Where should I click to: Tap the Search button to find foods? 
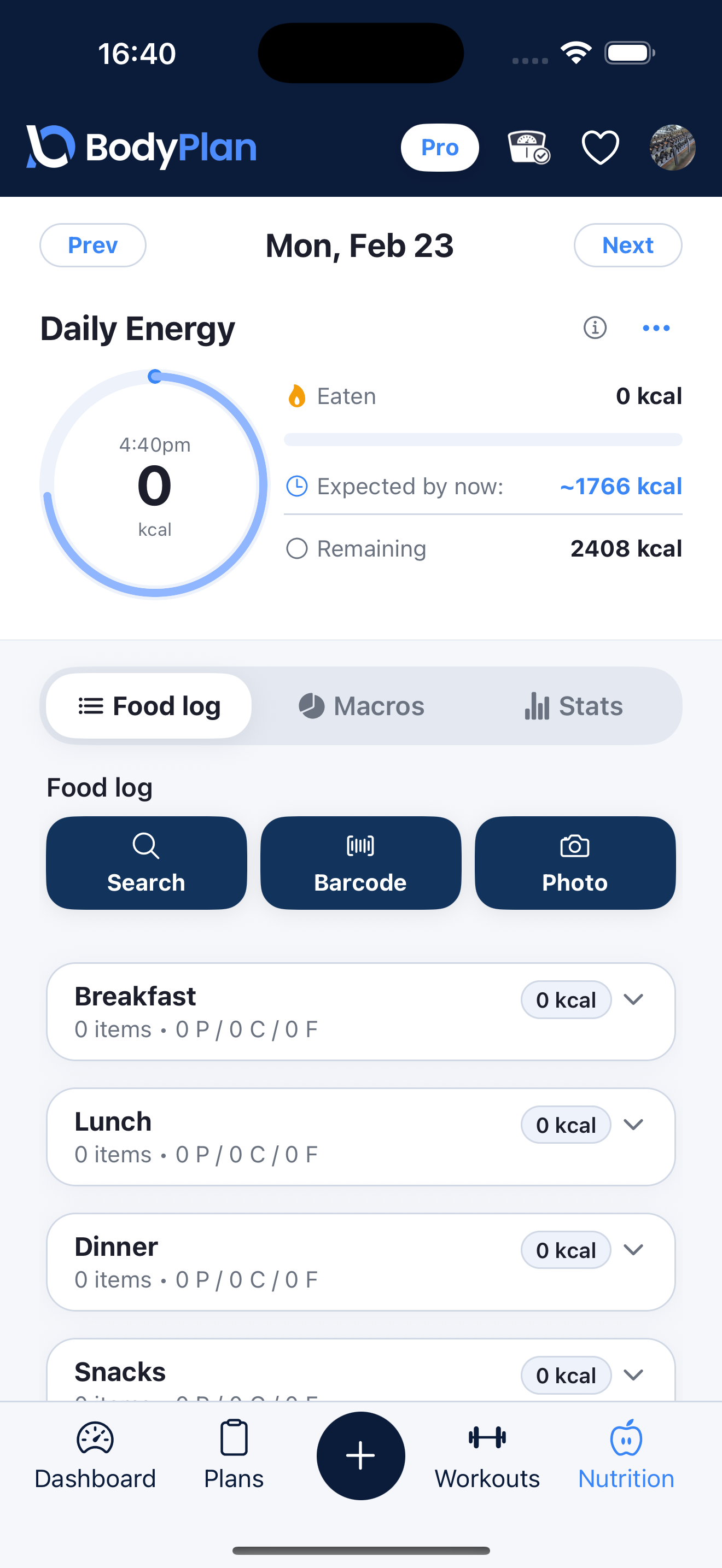[146, 863]
